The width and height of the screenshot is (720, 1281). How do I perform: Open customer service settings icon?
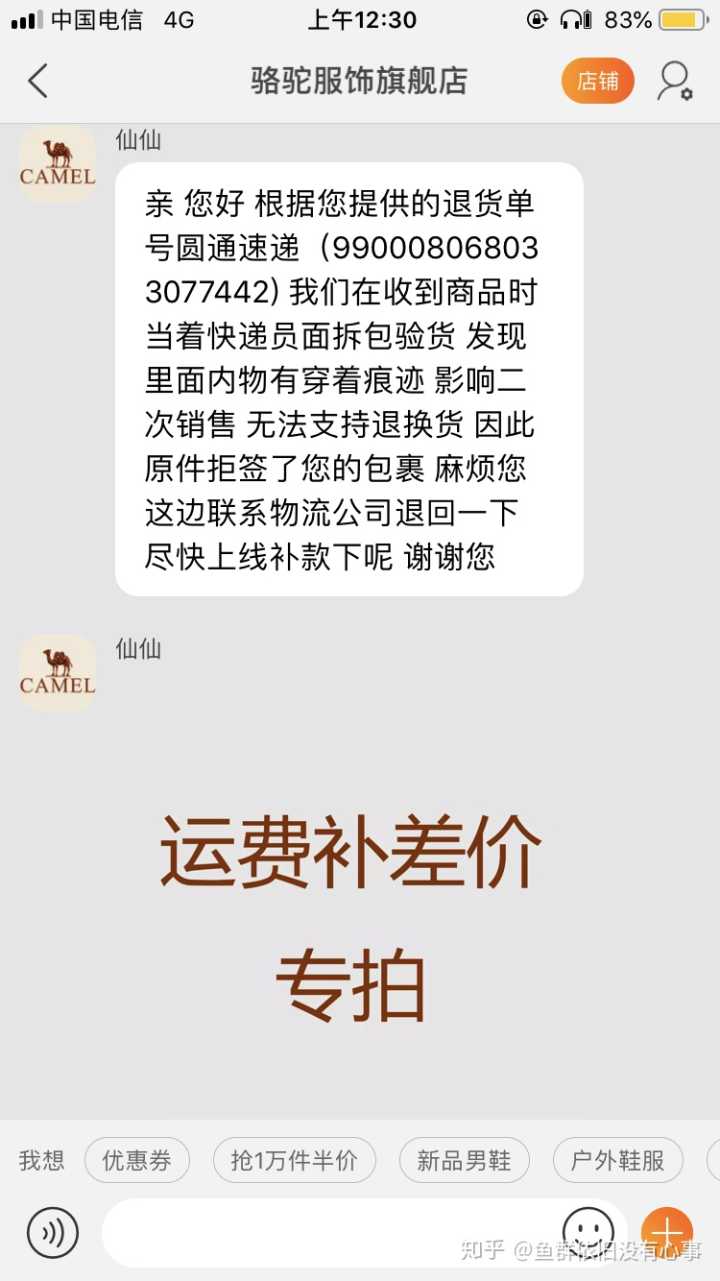tap(674, 81)
